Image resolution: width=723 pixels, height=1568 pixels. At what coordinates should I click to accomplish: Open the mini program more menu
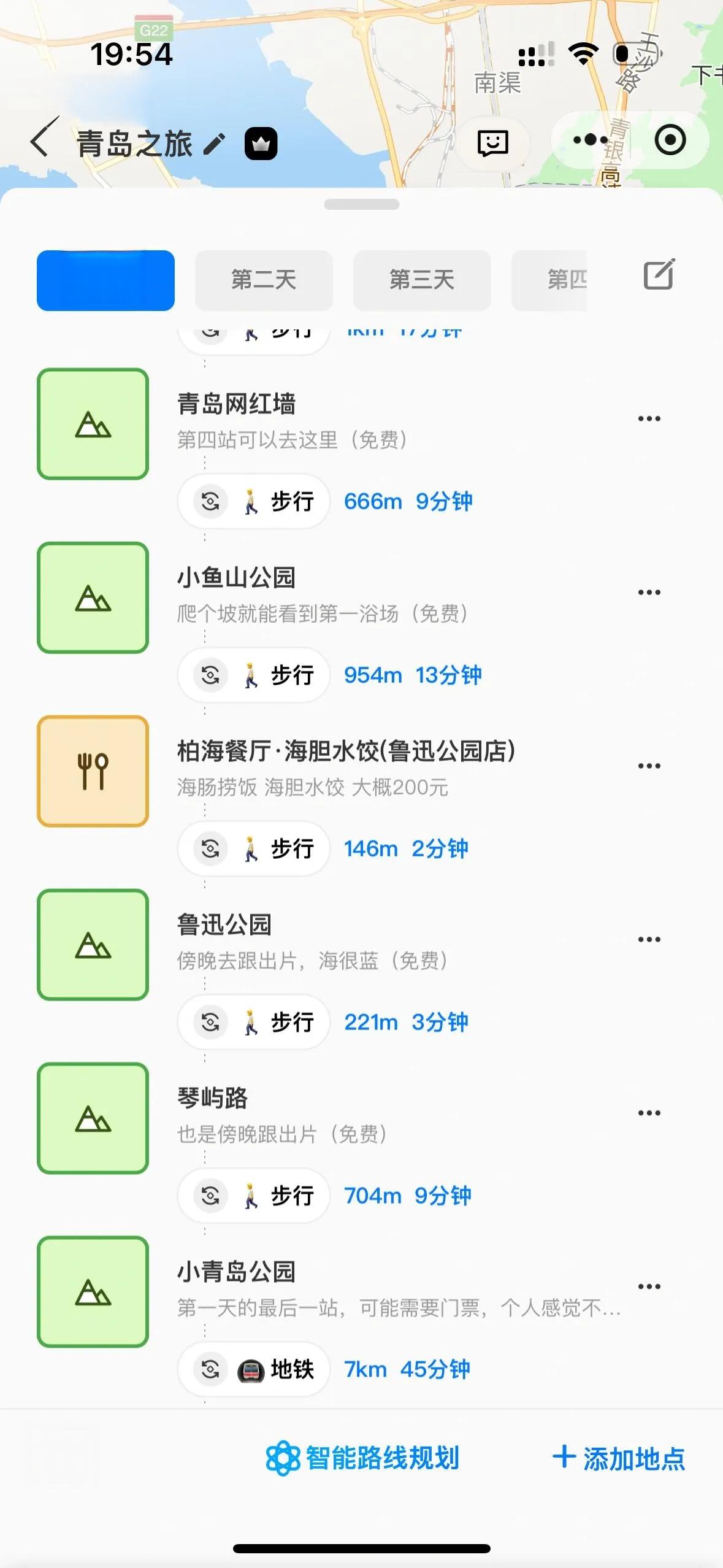coord(590,140)
